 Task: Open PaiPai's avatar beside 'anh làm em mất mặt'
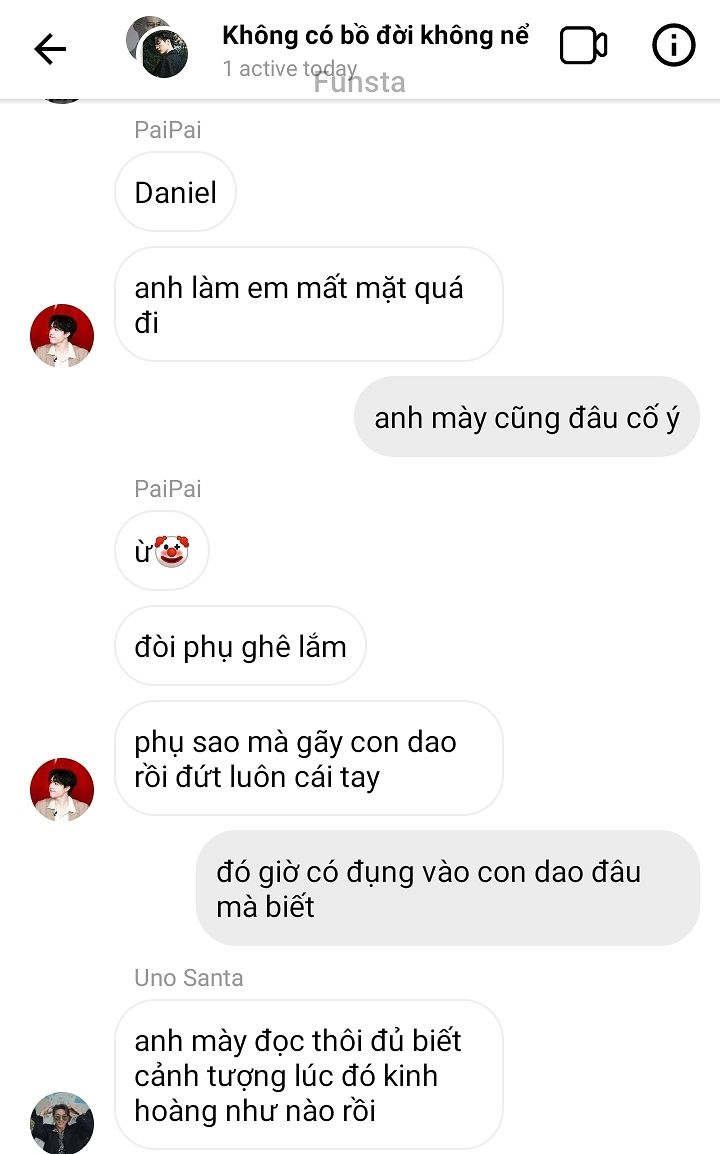tap(62, 336)
